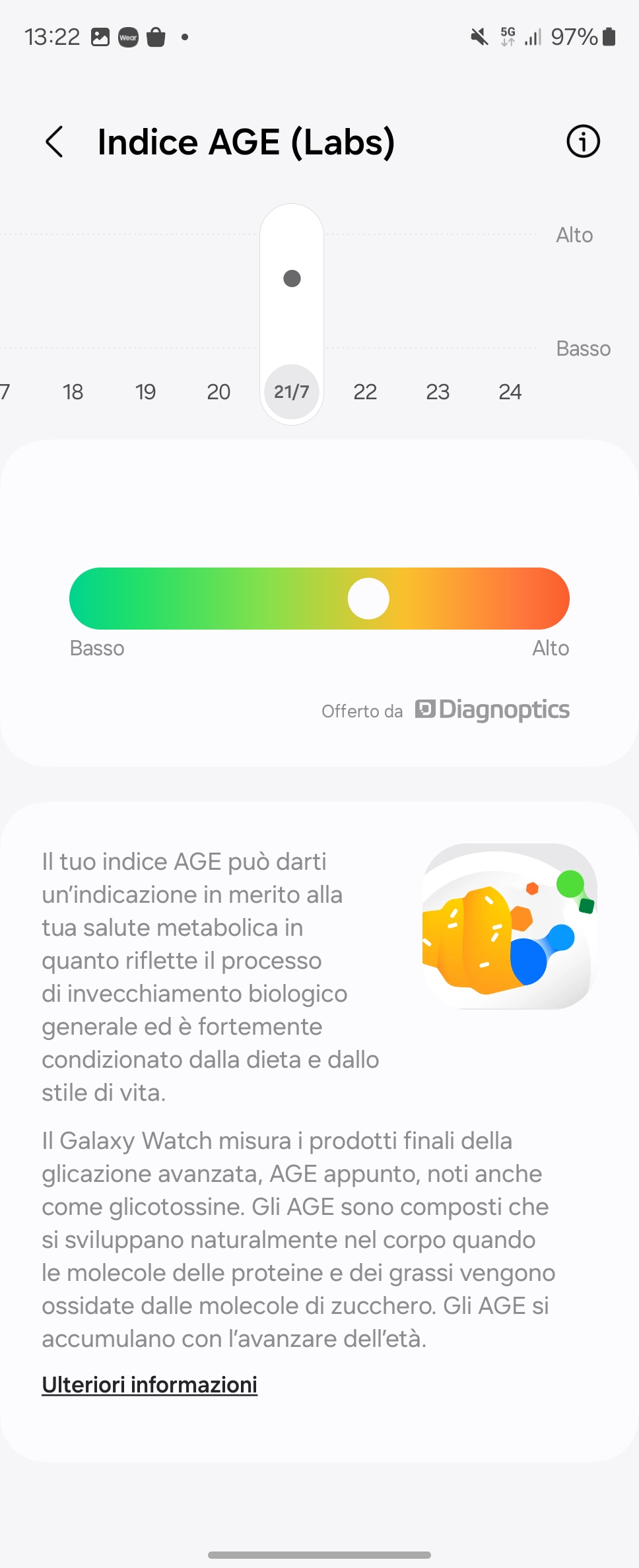Tap the white knob on the AGE gradient slider
This screenshot has height=1568, width=639.
[368, 598]
